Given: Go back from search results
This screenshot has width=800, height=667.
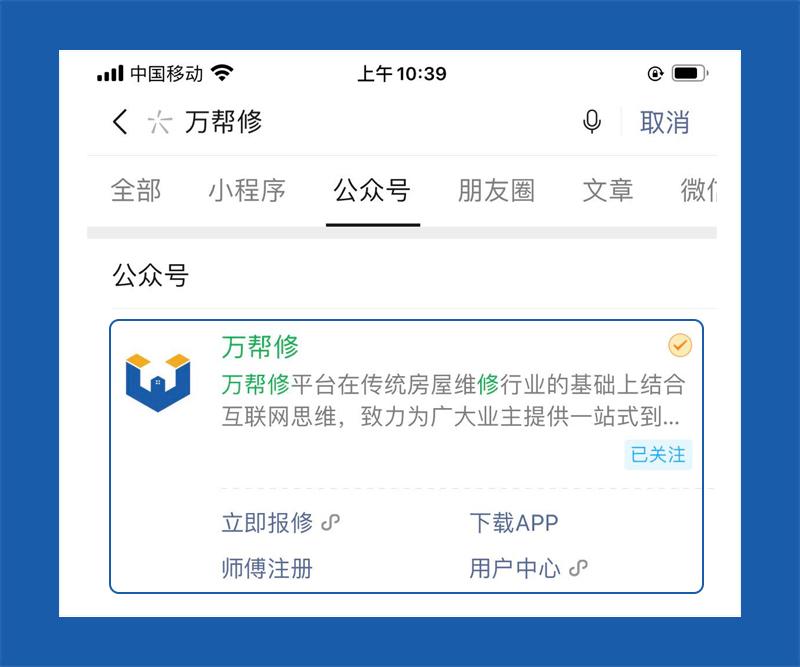Looking at the screenshot, I should click(x=120, y=122).
